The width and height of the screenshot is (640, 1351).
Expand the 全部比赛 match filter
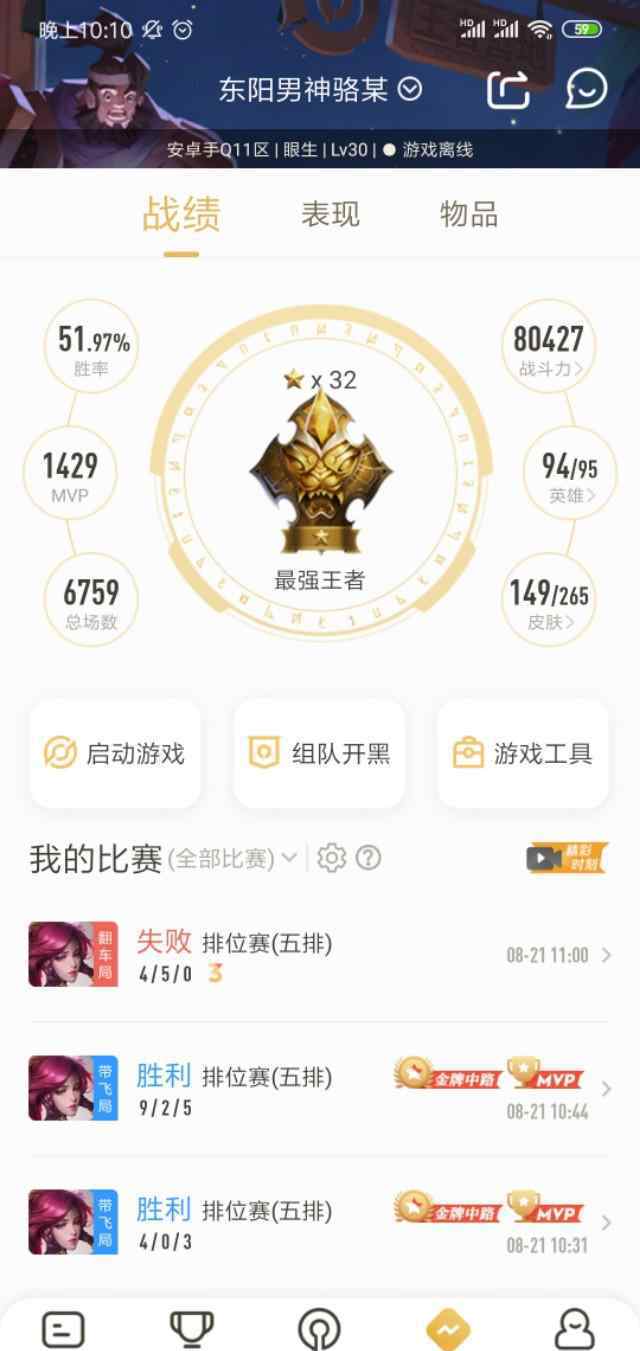(233, 858)
